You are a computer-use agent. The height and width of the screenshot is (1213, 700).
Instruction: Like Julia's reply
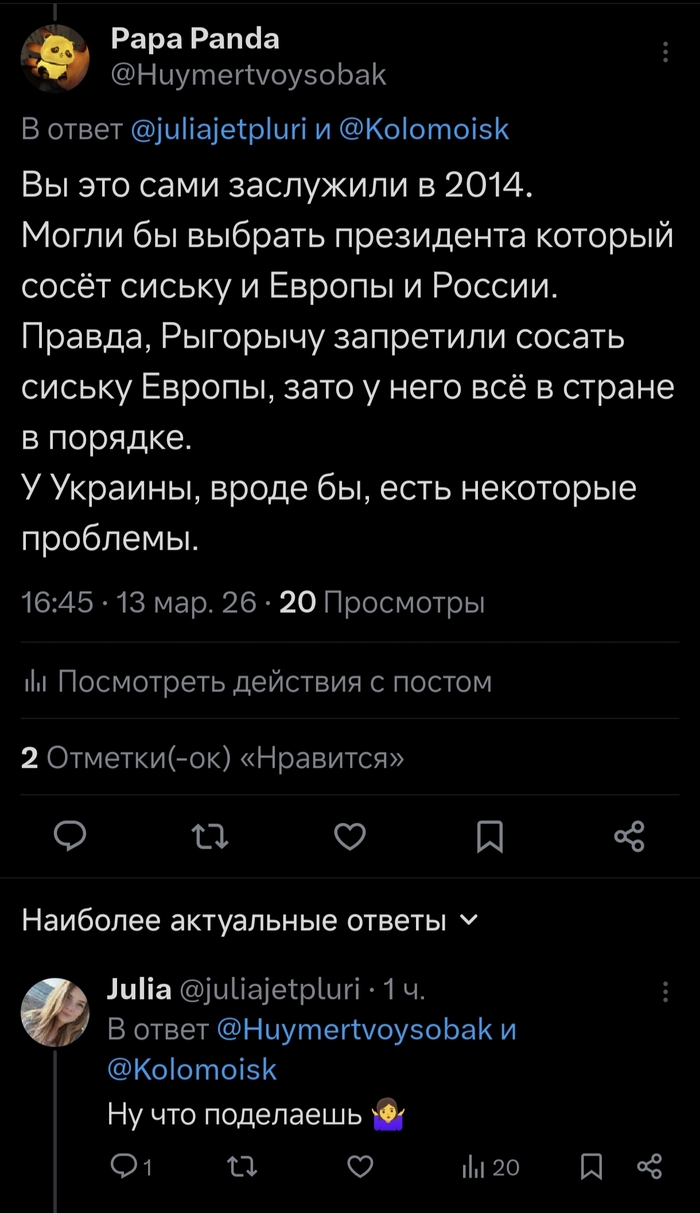pyautogui.click(x=360, y=1165)
